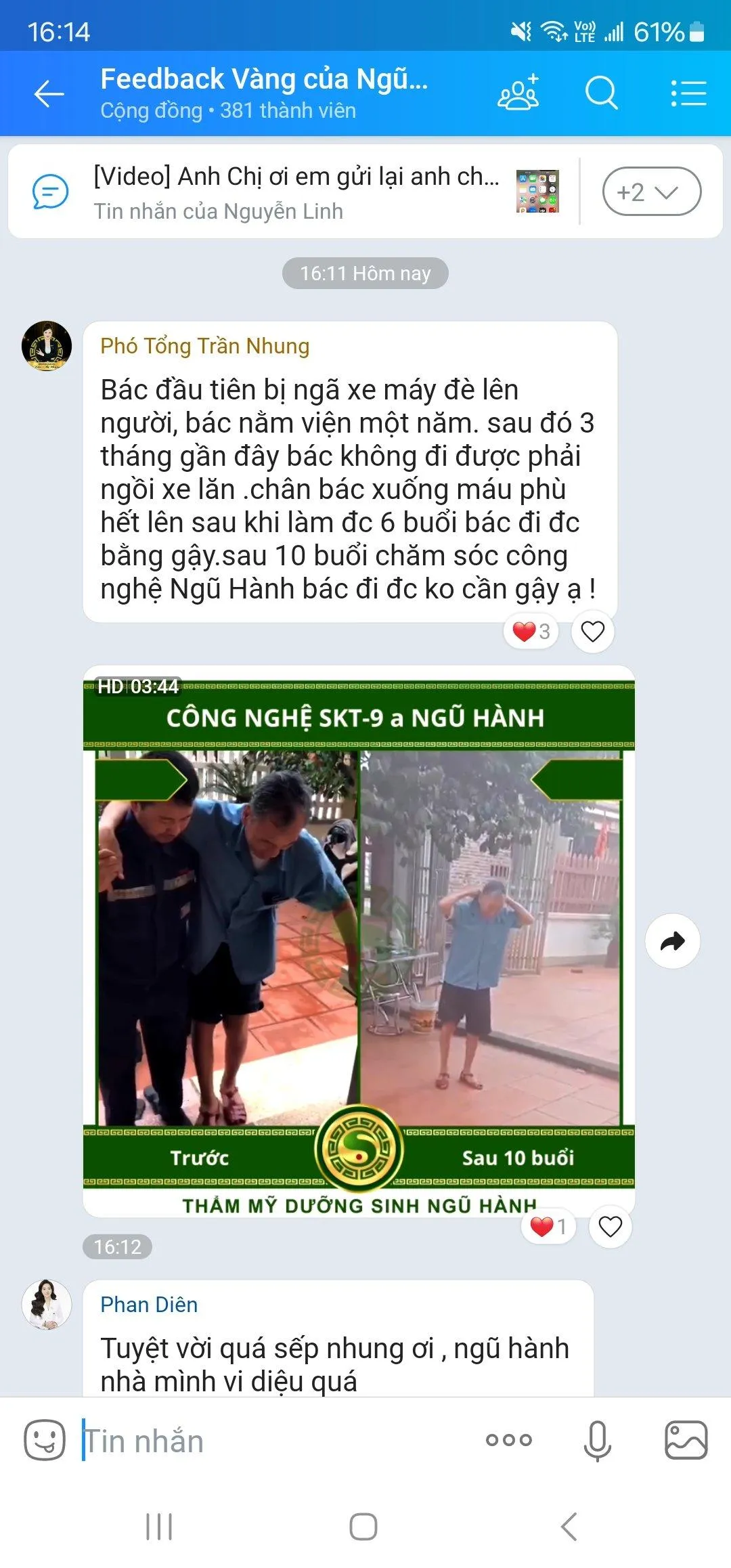Open the add members icon
Image resolution: width=731 pixels, height=1568 pixels.
518,93
